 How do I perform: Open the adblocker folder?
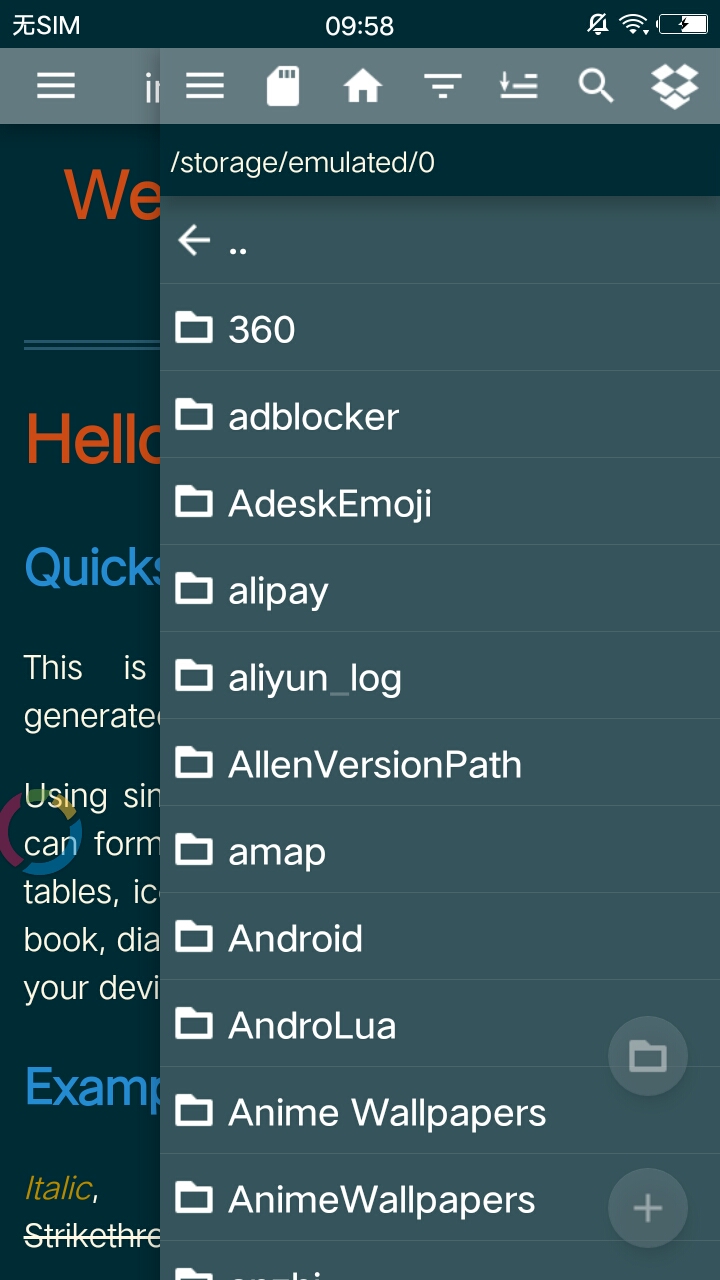pos(440,414)
